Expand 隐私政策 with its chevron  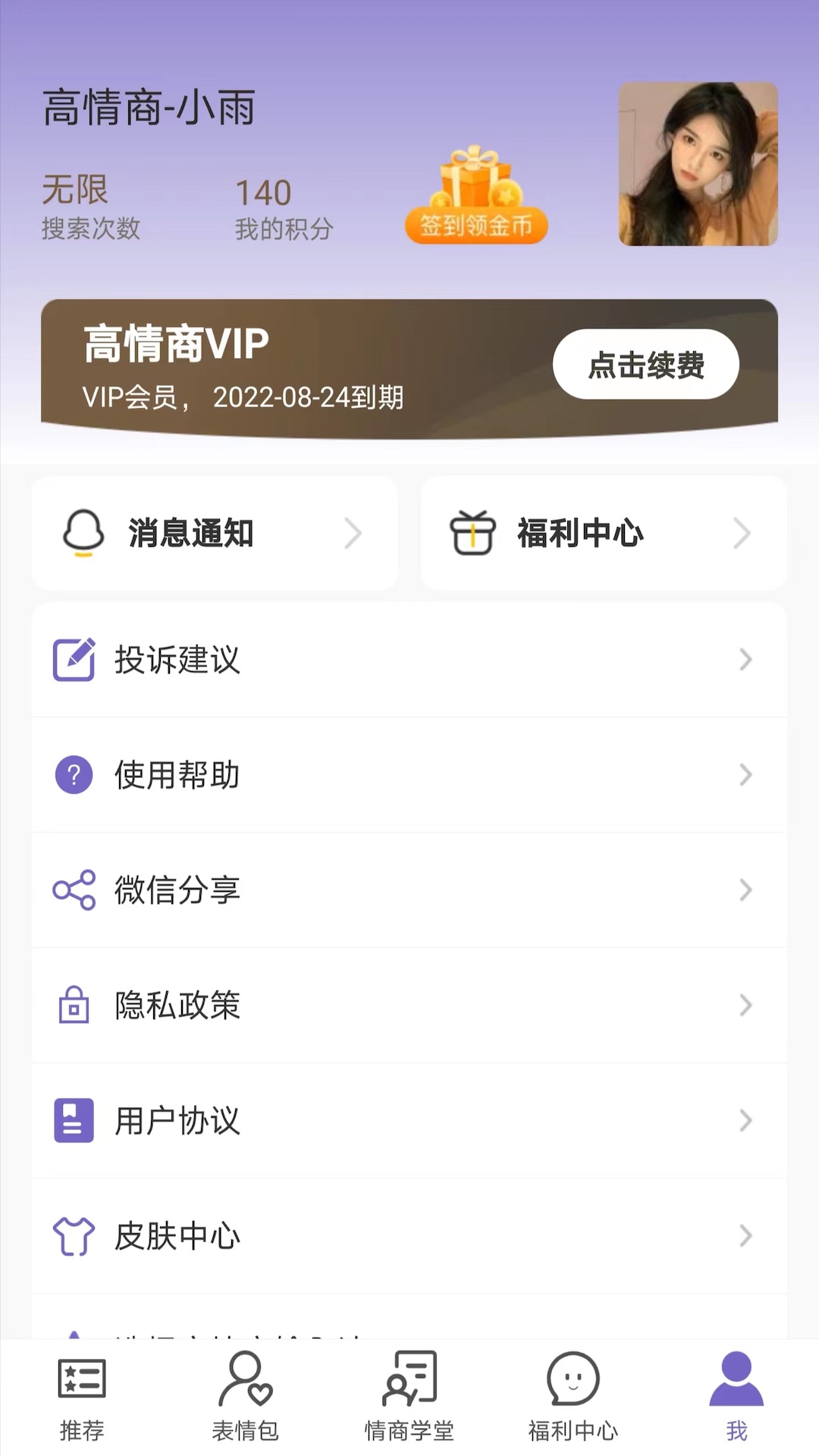tap(744, 1006)
